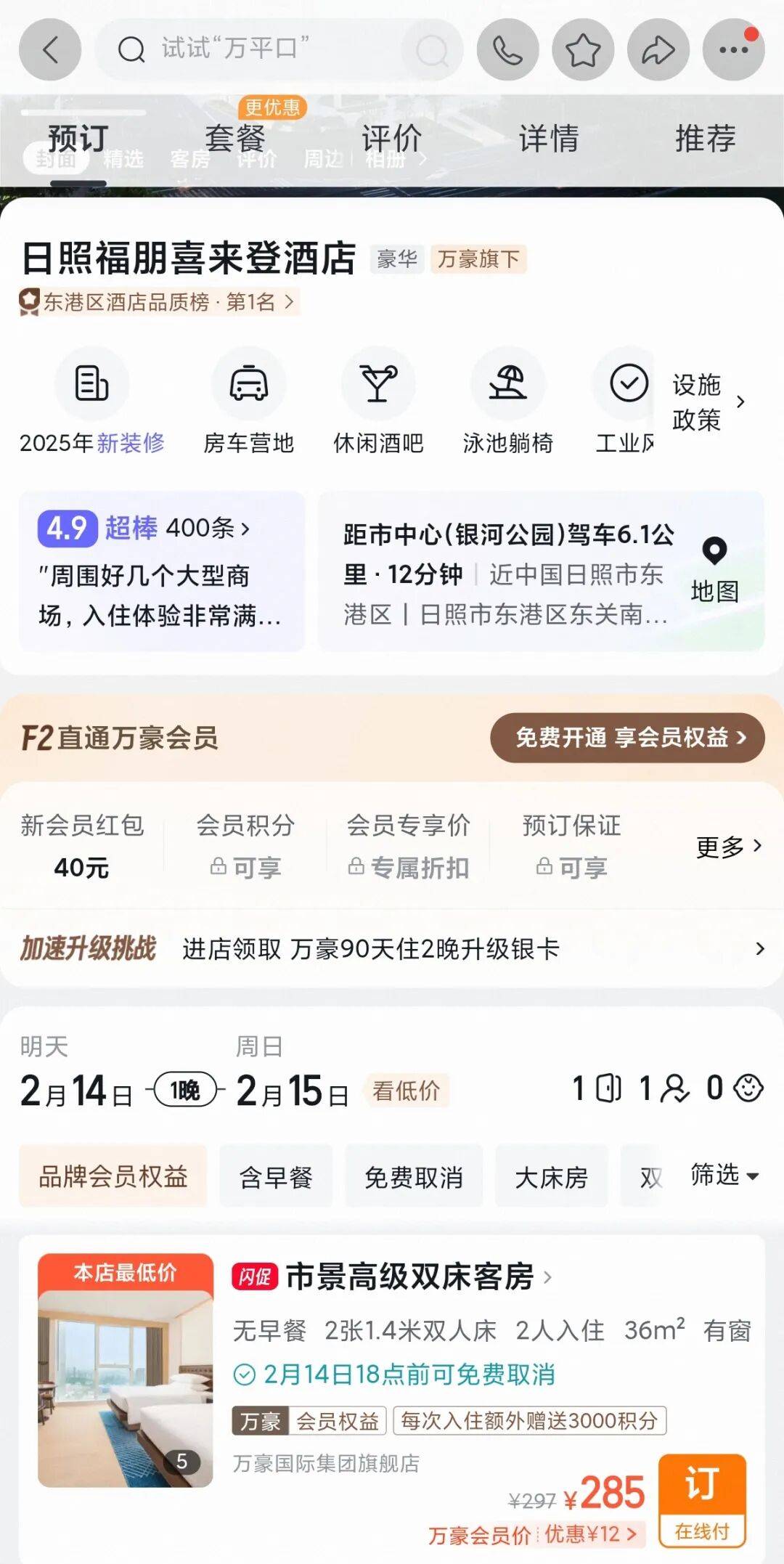The width and height of the screenshot is (784, 1564).
Task: Open the three-dot overflow menu
Action: pos(733,50)
